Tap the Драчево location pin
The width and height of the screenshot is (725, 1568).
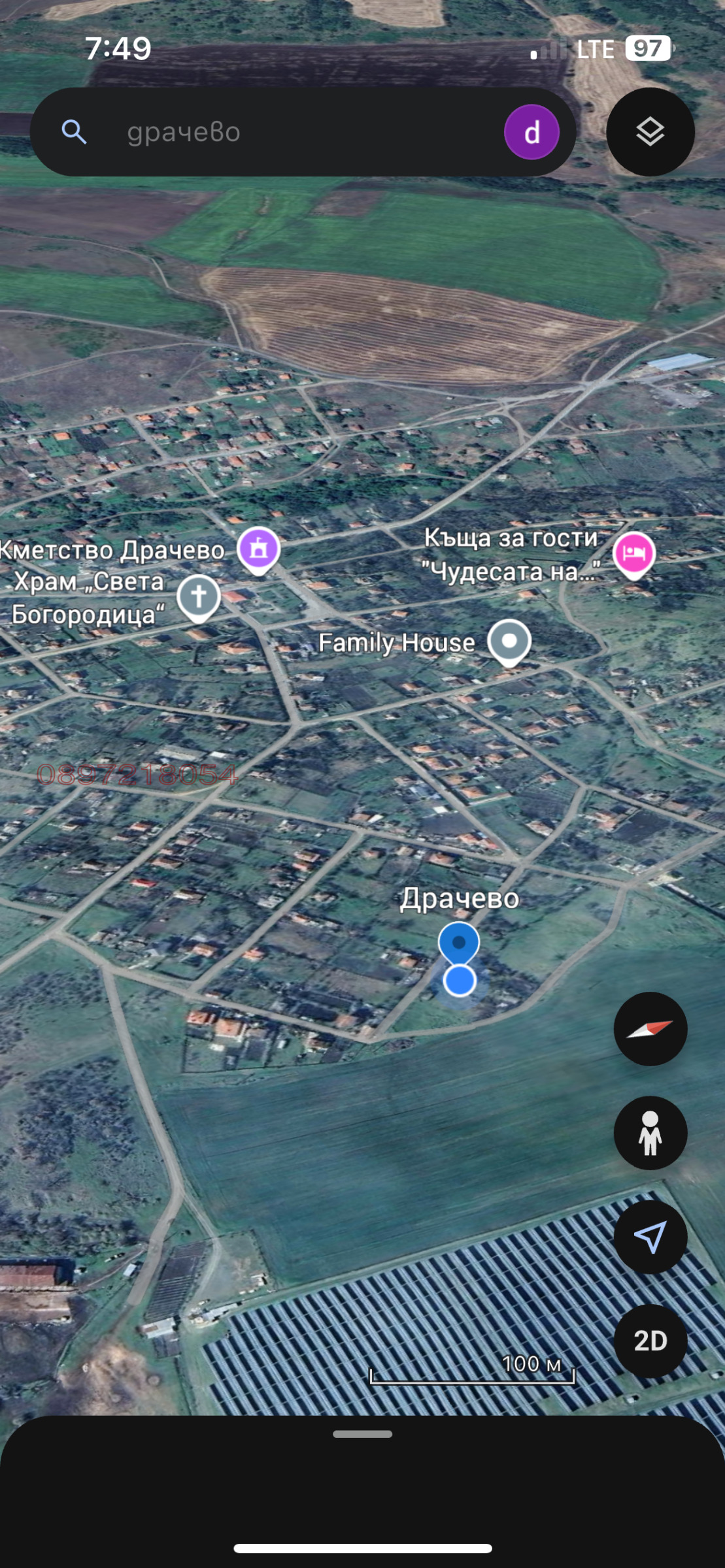459,942
